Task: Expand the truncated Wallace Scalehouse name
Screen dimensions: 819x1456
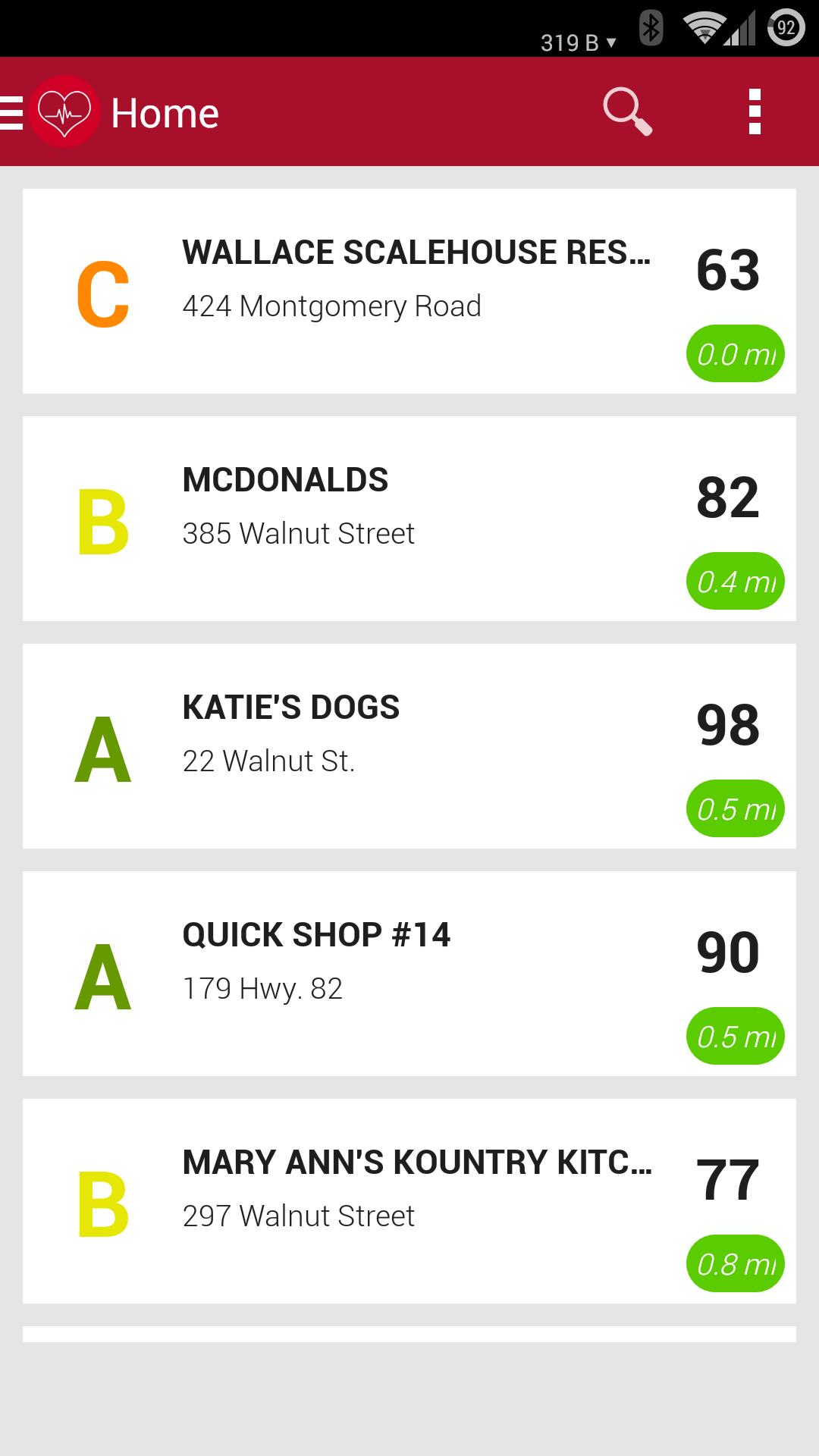Action: point(417,252)
